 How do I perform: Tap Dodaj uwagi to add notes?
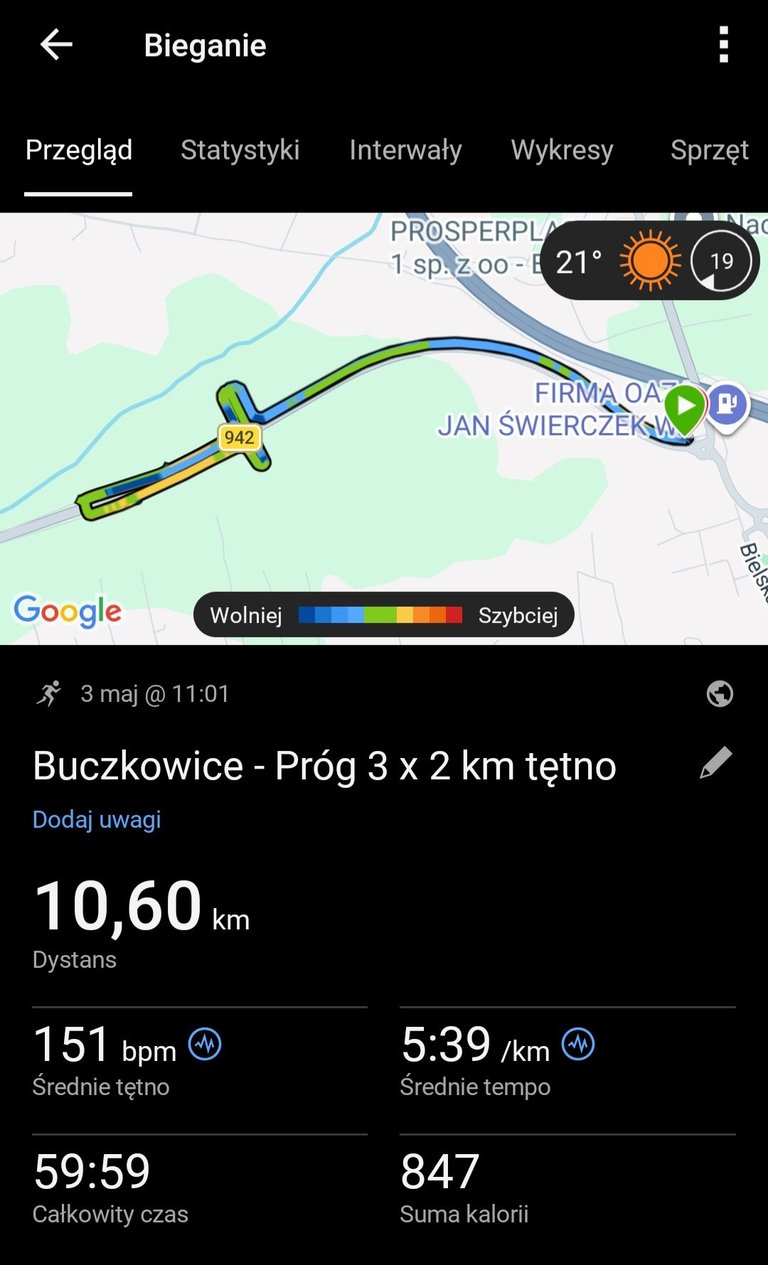[97, 820]
